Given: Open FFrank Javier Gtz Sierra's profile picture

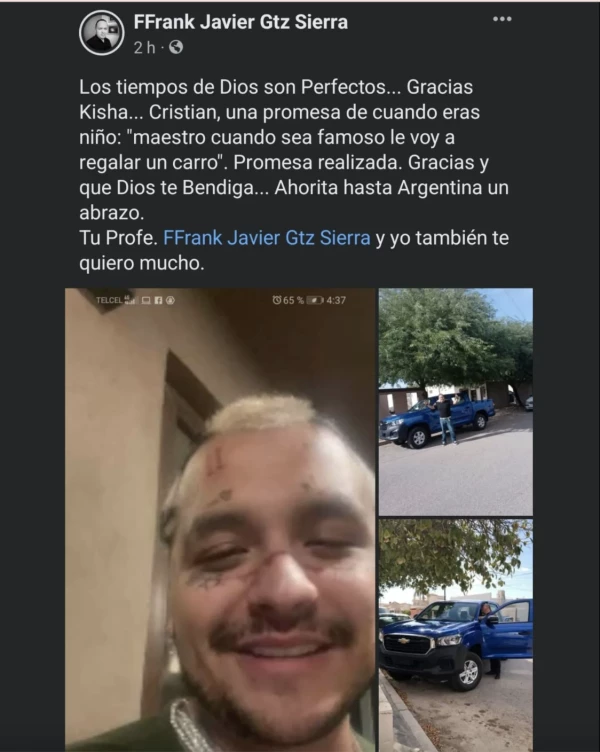Looking at the screenshot, I should point(101,33).
